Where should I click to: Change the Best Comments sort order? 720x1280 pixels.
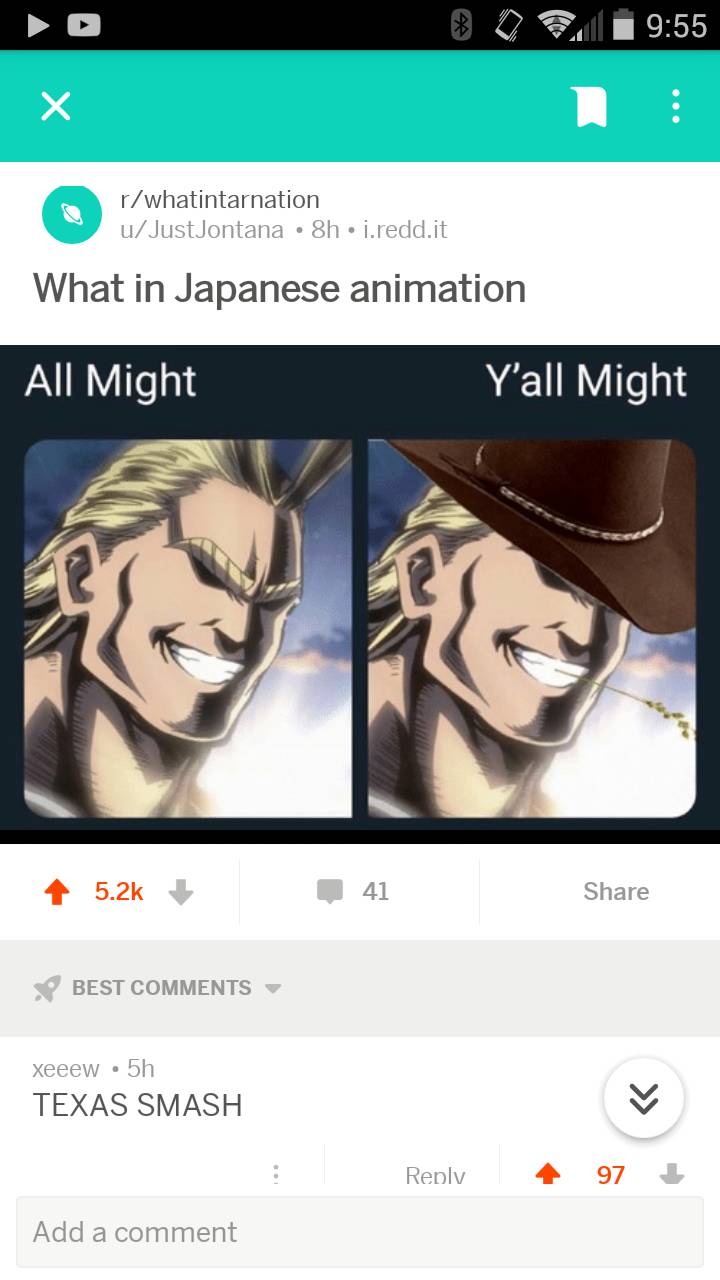pyautogui.click(x=160, y=988)
